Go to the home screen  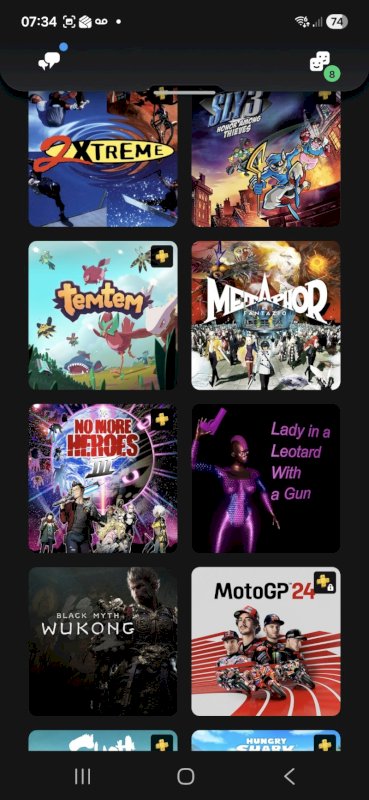coord(185,777)
